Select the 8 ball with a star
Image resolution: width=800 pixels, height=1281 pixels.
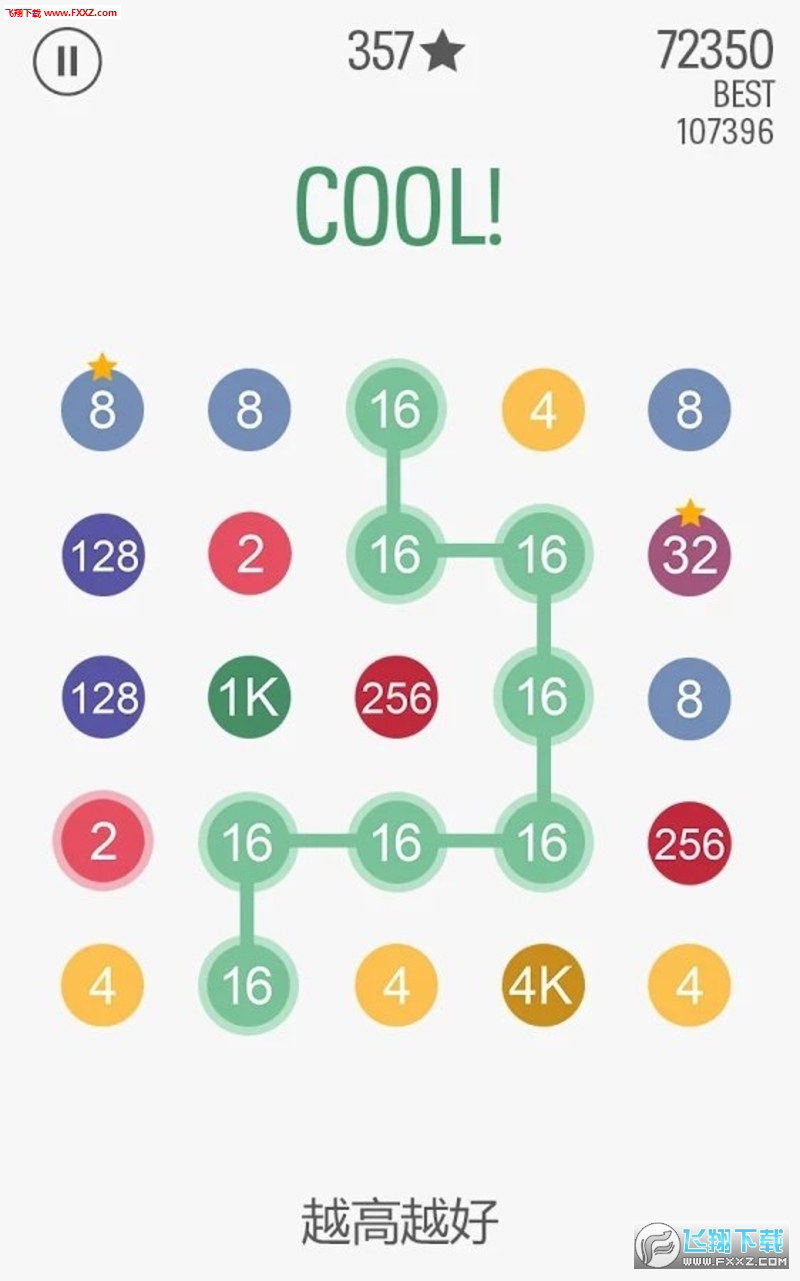(x=103, y=410)
